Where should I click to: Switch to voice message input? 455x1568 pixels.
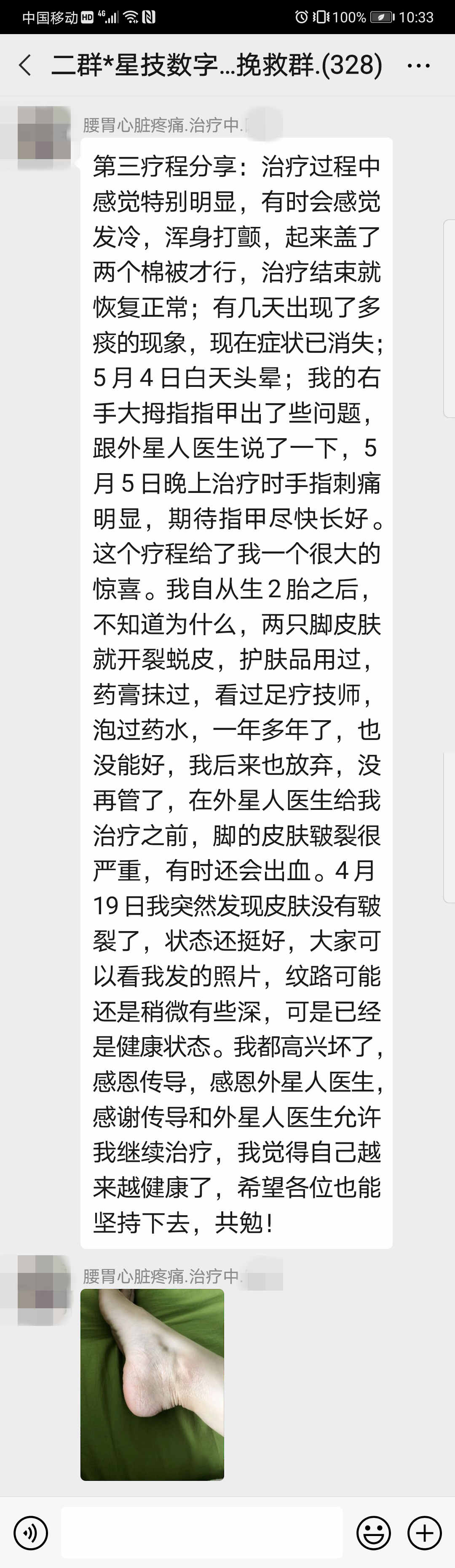point(30,1532)
